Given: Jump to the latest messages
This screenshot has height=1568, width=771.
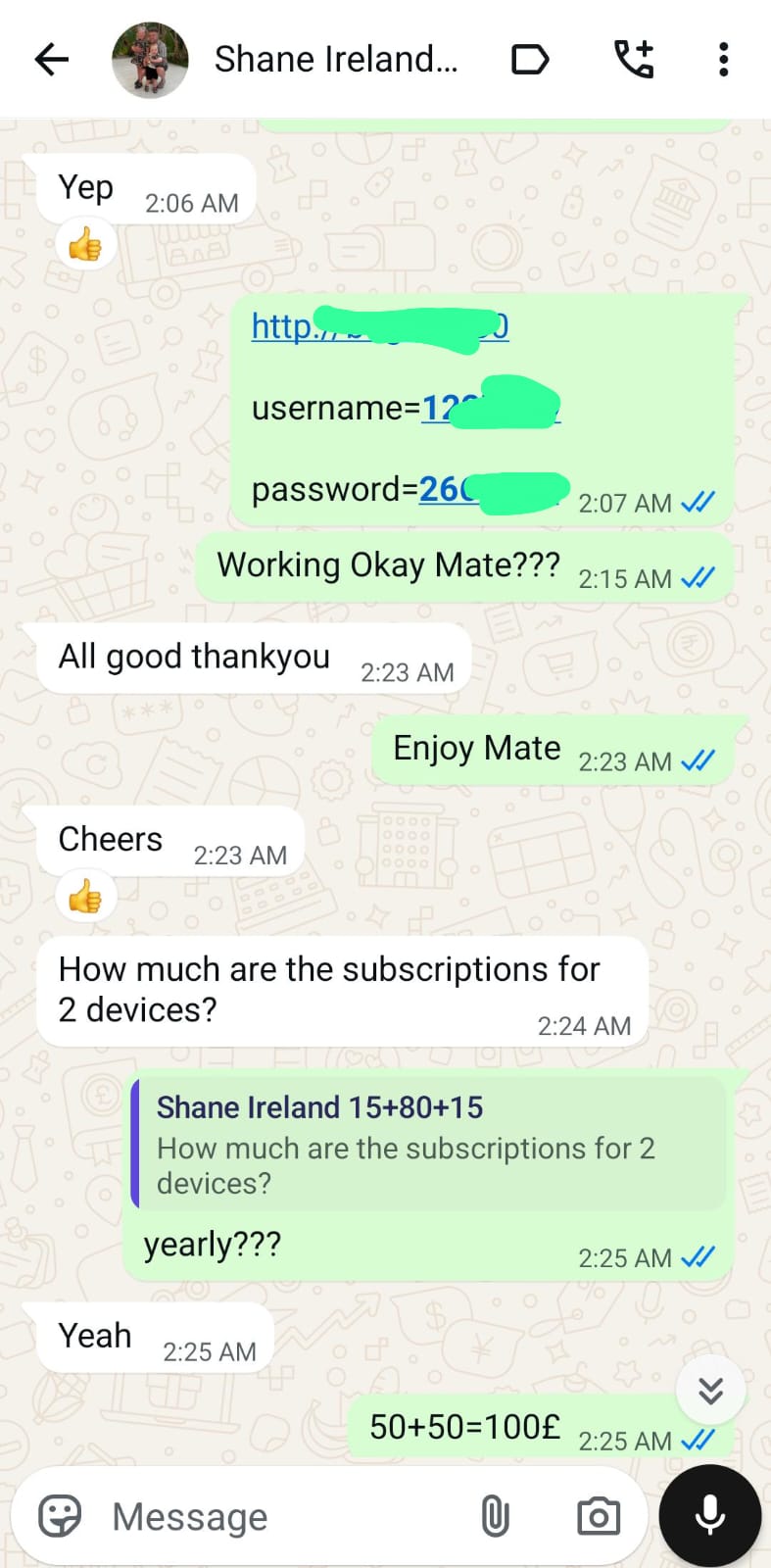Looking at the screenshot, I should point(710,1390).
